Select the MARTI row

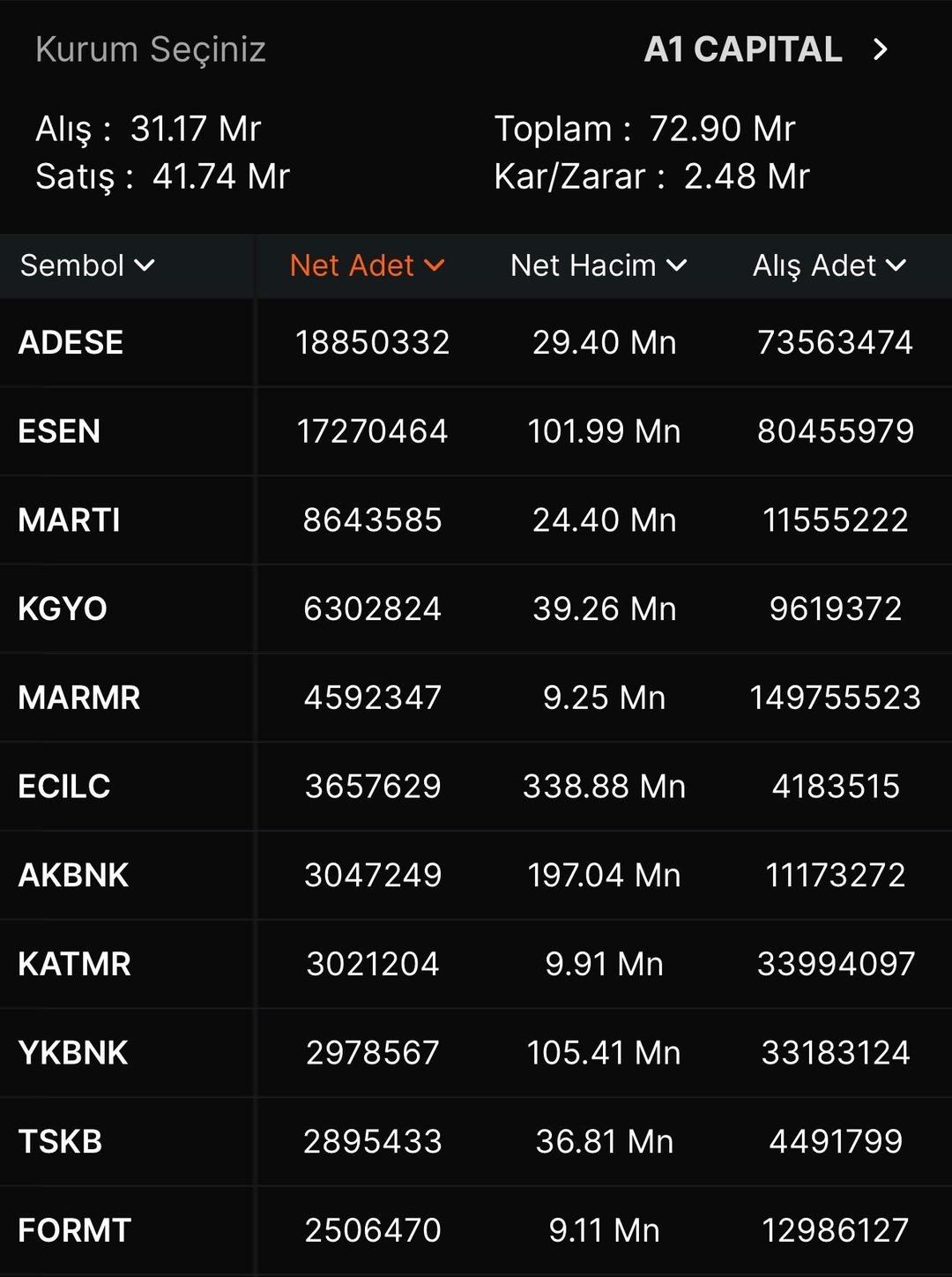(x=70, y=520)
